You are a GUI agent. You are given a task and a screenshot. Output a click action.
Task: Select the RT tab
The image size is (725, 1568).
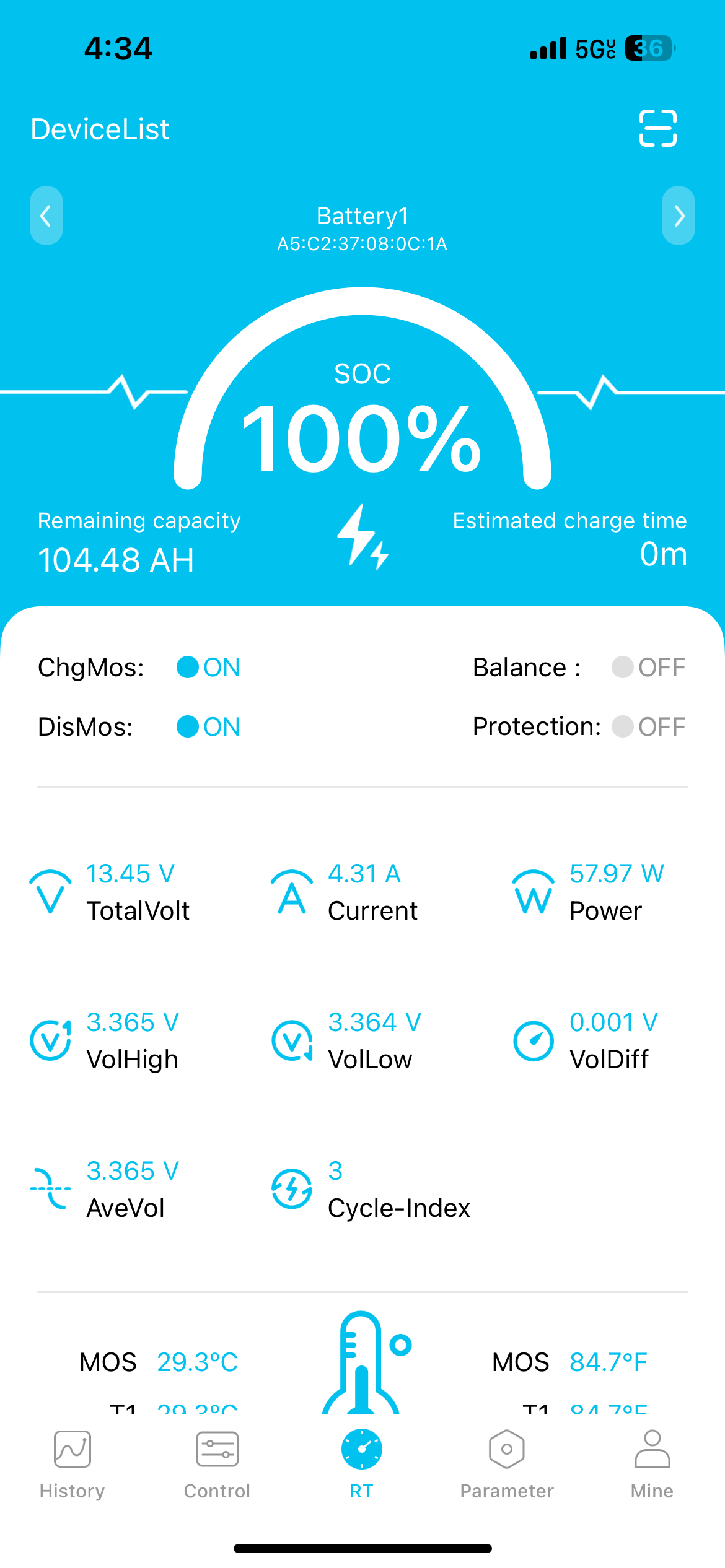(362, 1465)
